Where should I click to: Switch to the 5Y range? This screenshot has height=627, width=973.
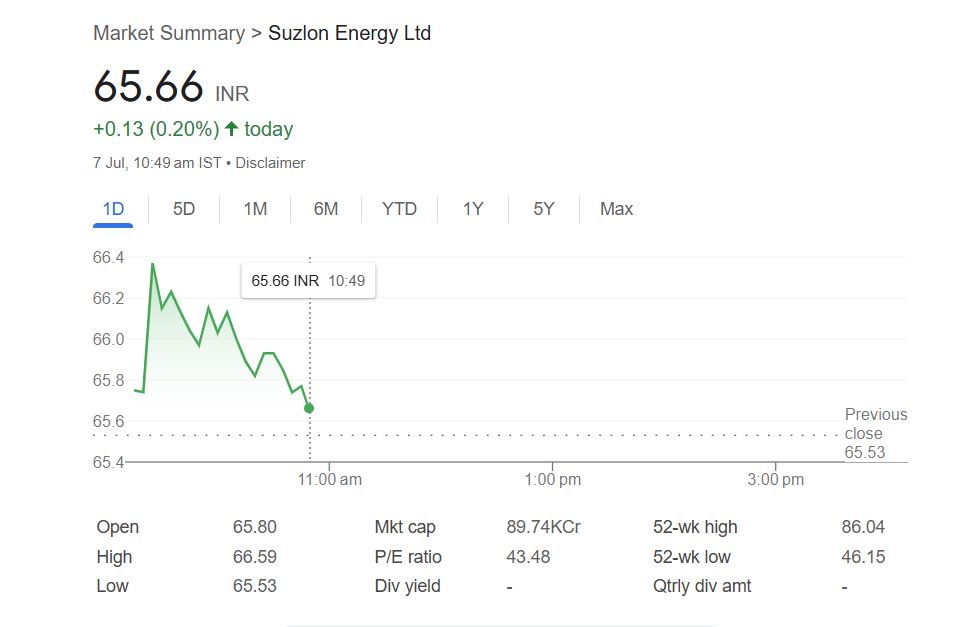tap(543, 209)
